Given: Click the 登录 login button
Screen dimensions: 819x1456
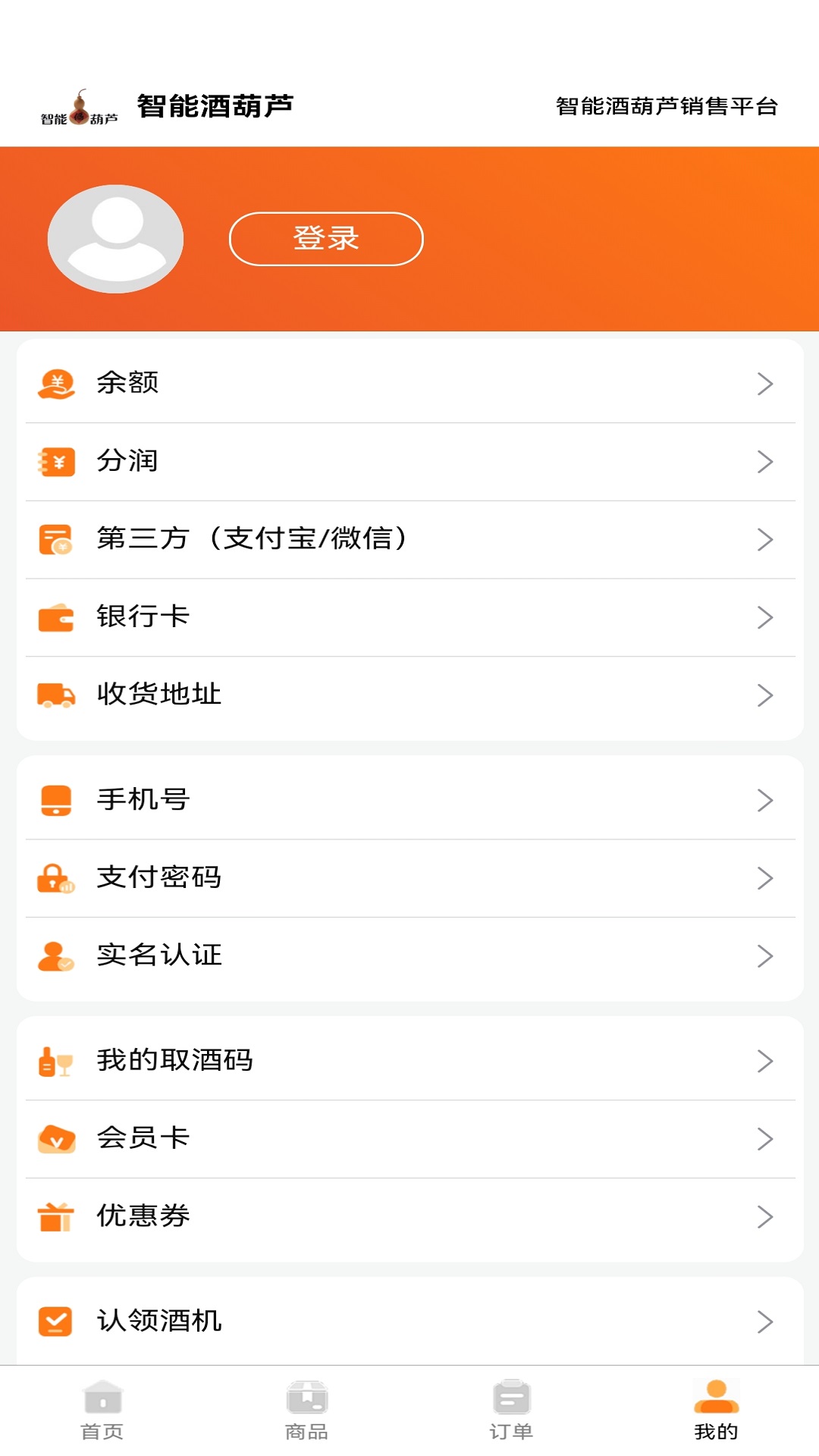Looking at the screenshot, I should click(326, 238).
